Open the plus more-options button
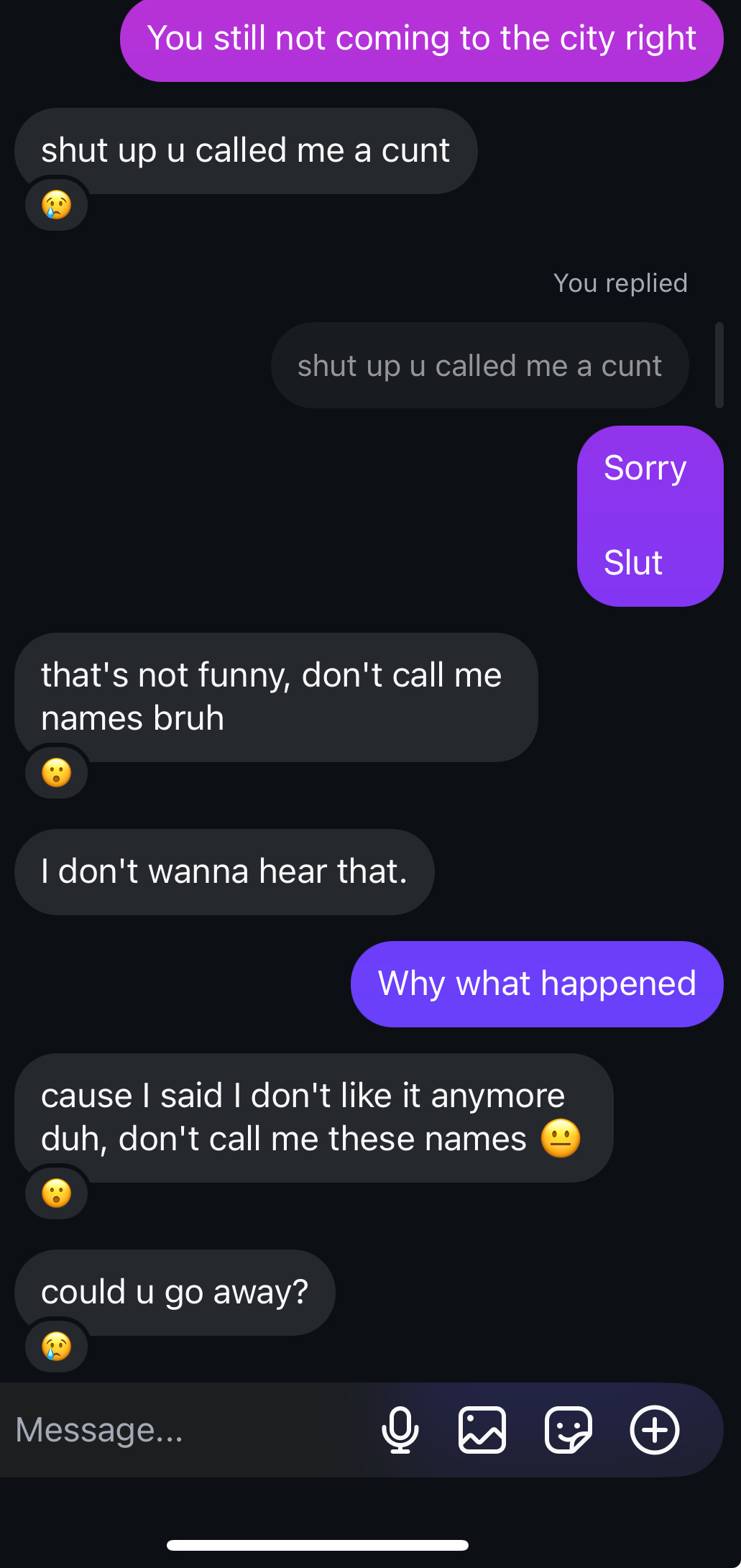 point(655,1430)
